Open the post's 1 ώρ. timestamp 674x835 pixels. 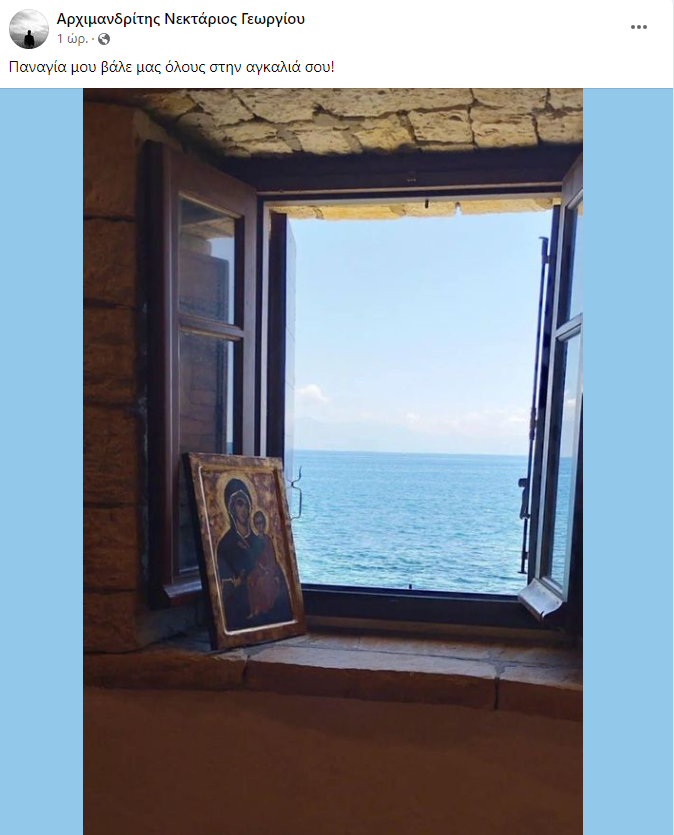pos(72,39)
